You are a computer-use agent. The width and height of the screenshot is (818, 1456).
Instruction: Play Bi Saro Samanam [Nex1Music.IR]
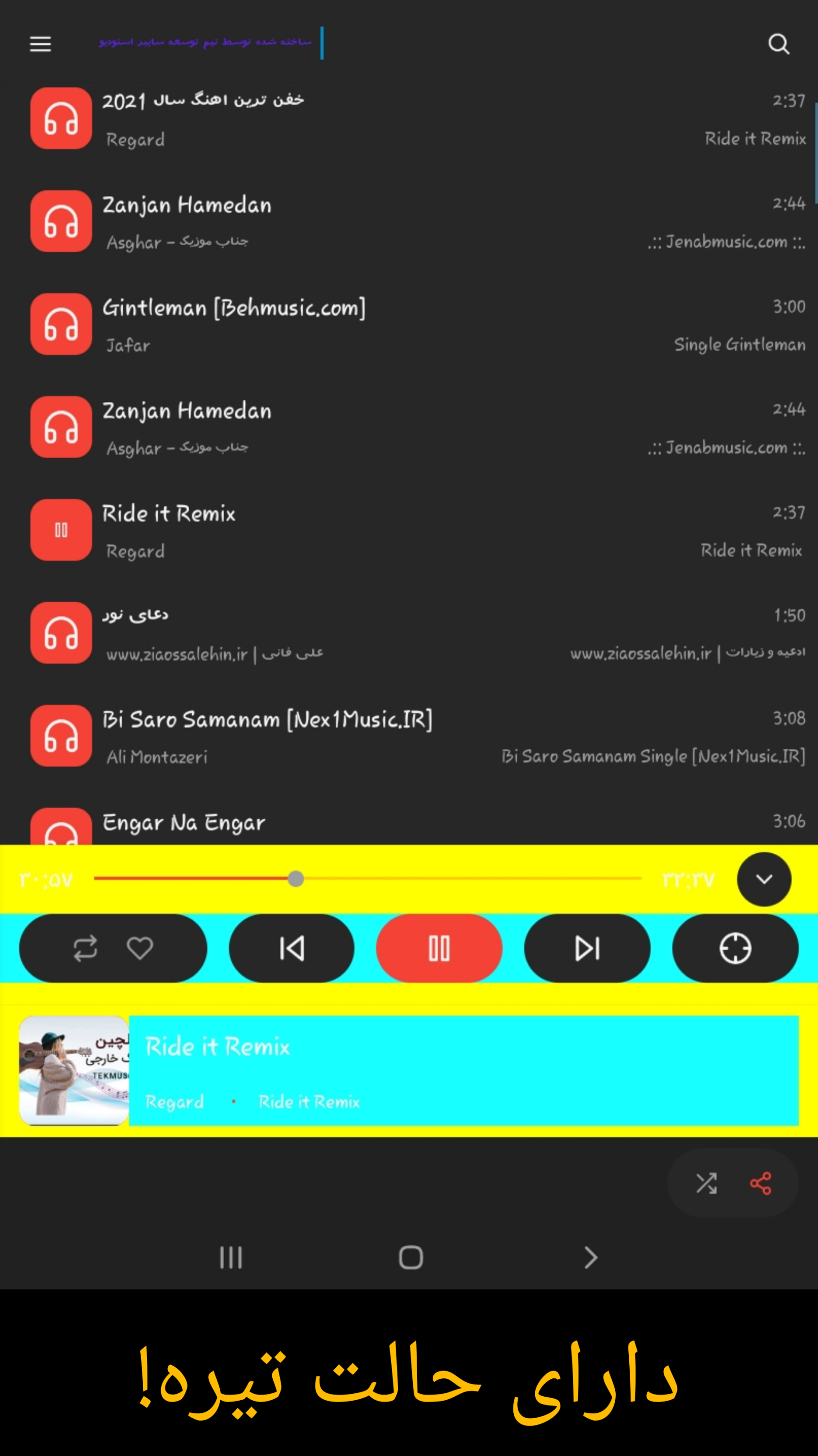[x=267, y=720]
